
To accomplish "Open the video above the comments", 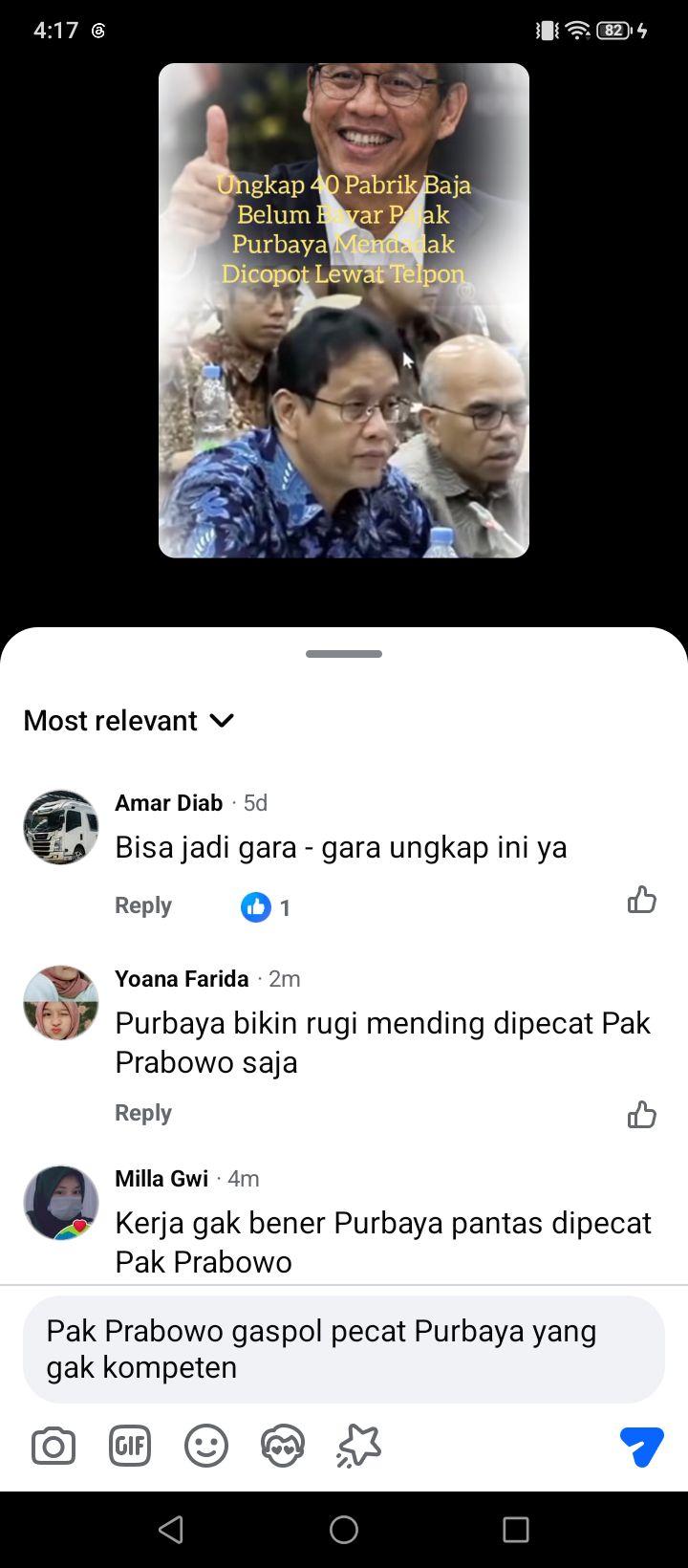I will click(344, 311).
